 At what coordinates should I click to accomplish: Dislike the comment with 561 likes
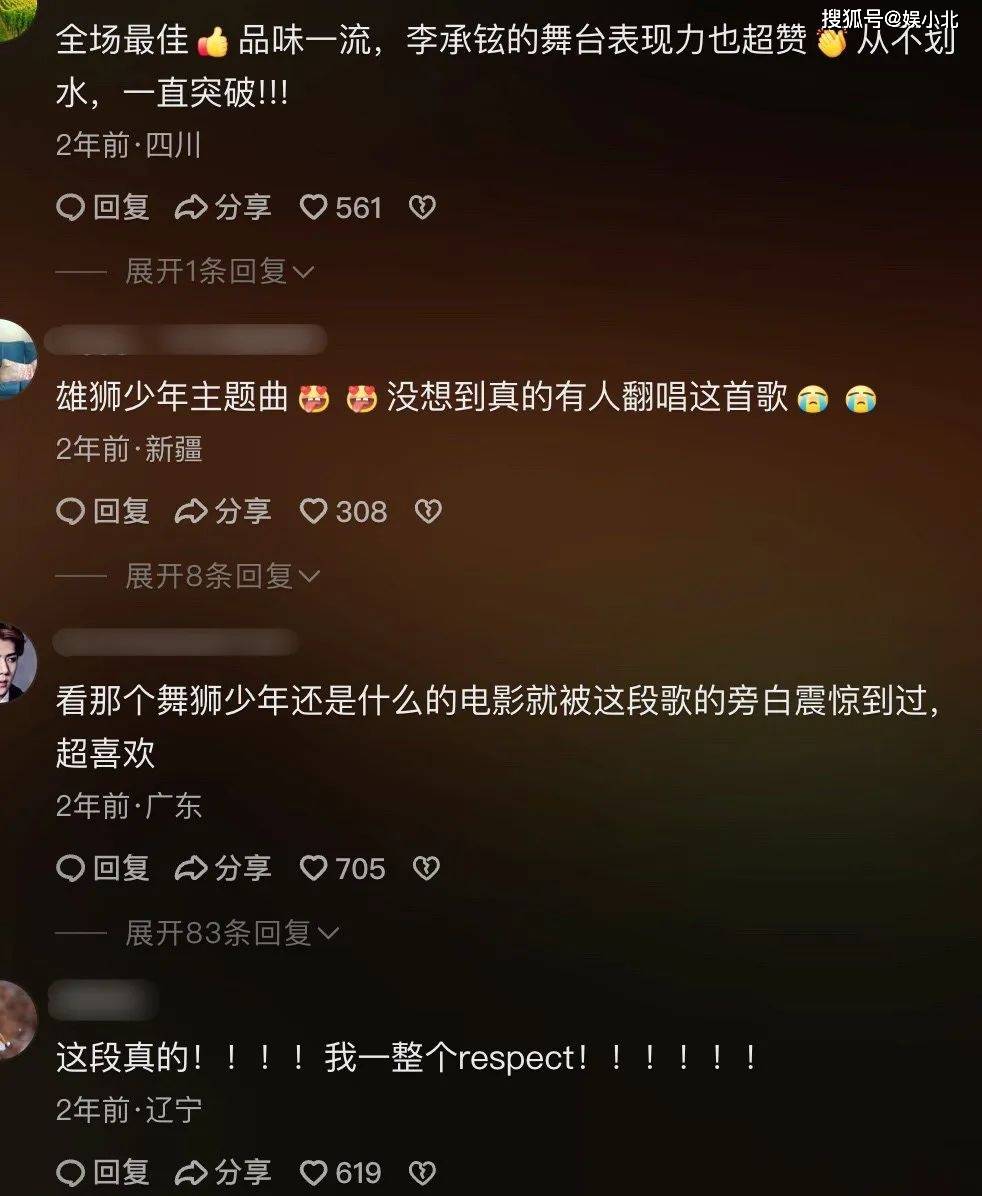(x=423, y=208)
